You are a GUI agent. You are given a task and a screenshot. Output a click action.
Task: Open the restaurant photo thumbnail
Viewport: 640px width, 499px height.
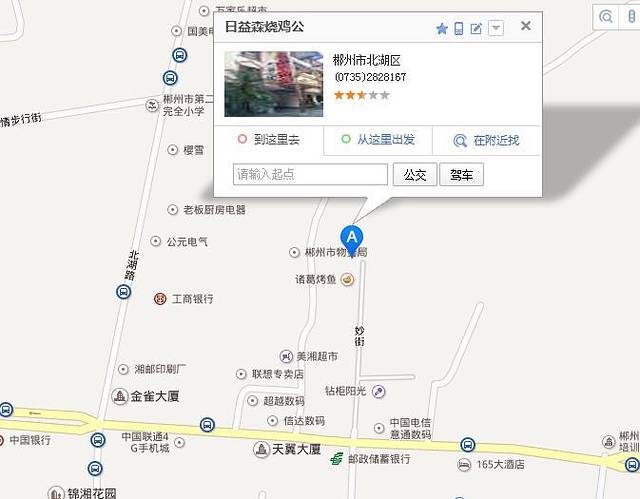[273, 84]
